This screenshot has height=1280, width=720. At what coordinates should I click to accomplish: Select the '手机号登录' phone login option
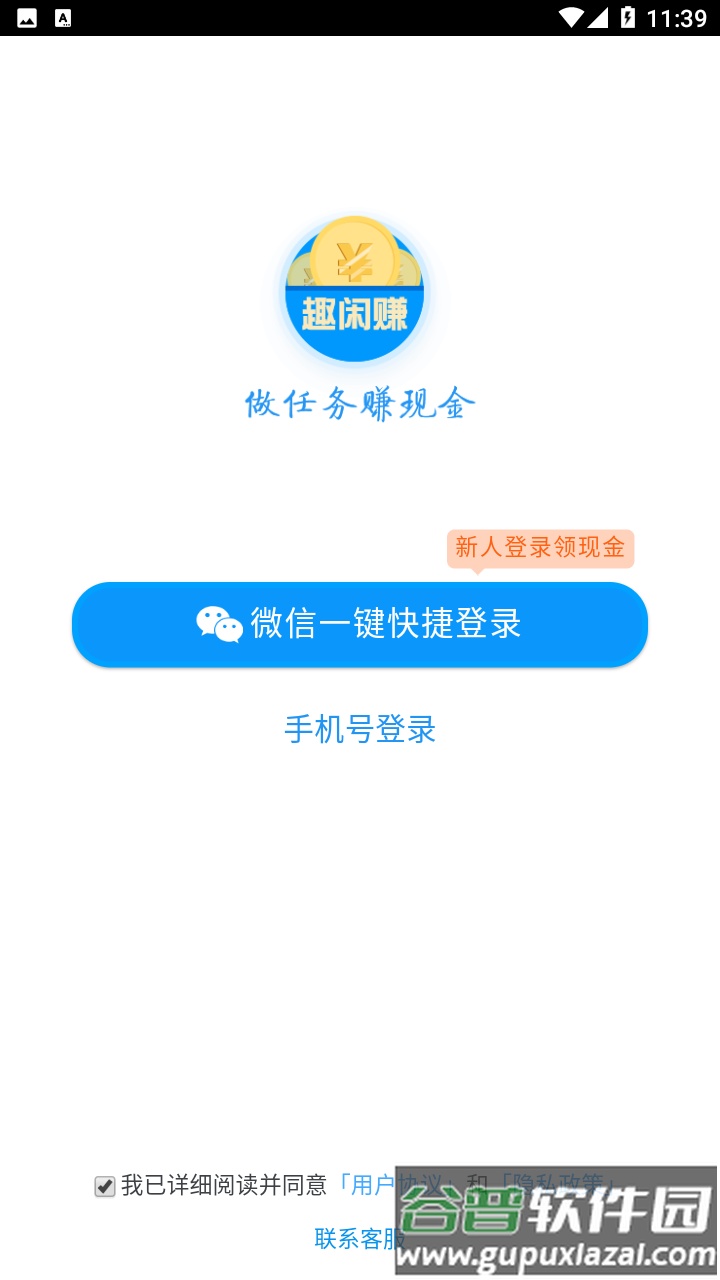pos(359,731)
